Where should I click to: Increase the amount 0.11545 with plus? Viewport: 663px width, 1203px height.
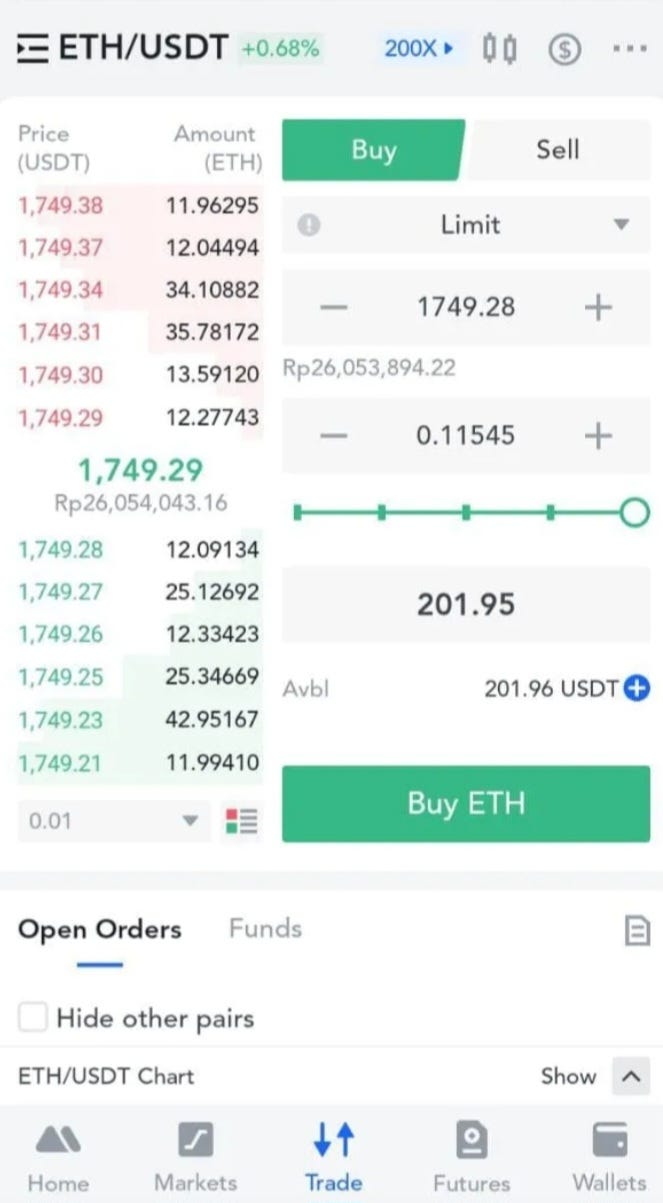597,436
